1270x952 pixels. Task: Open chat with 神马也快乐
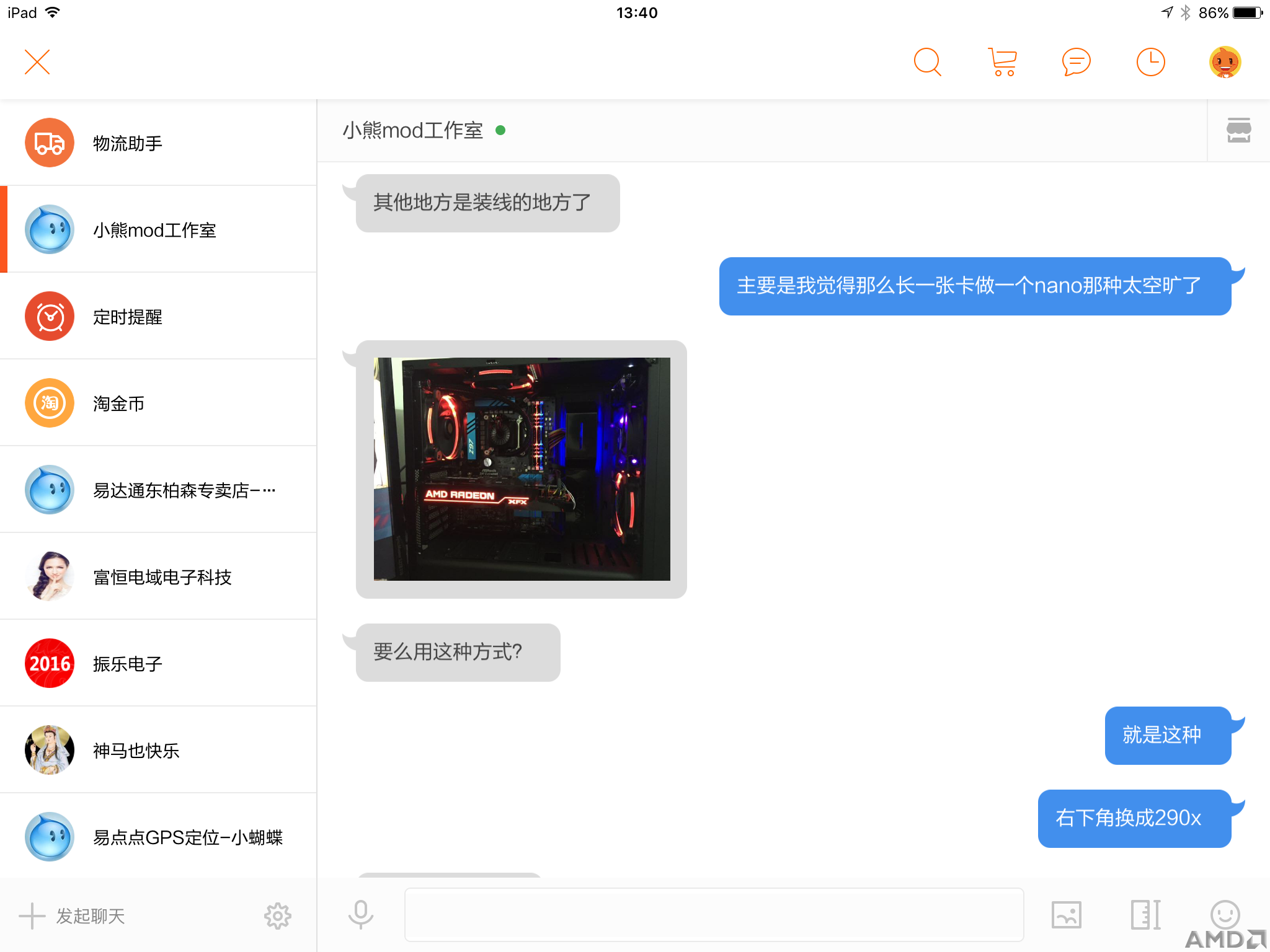(158, 750)
